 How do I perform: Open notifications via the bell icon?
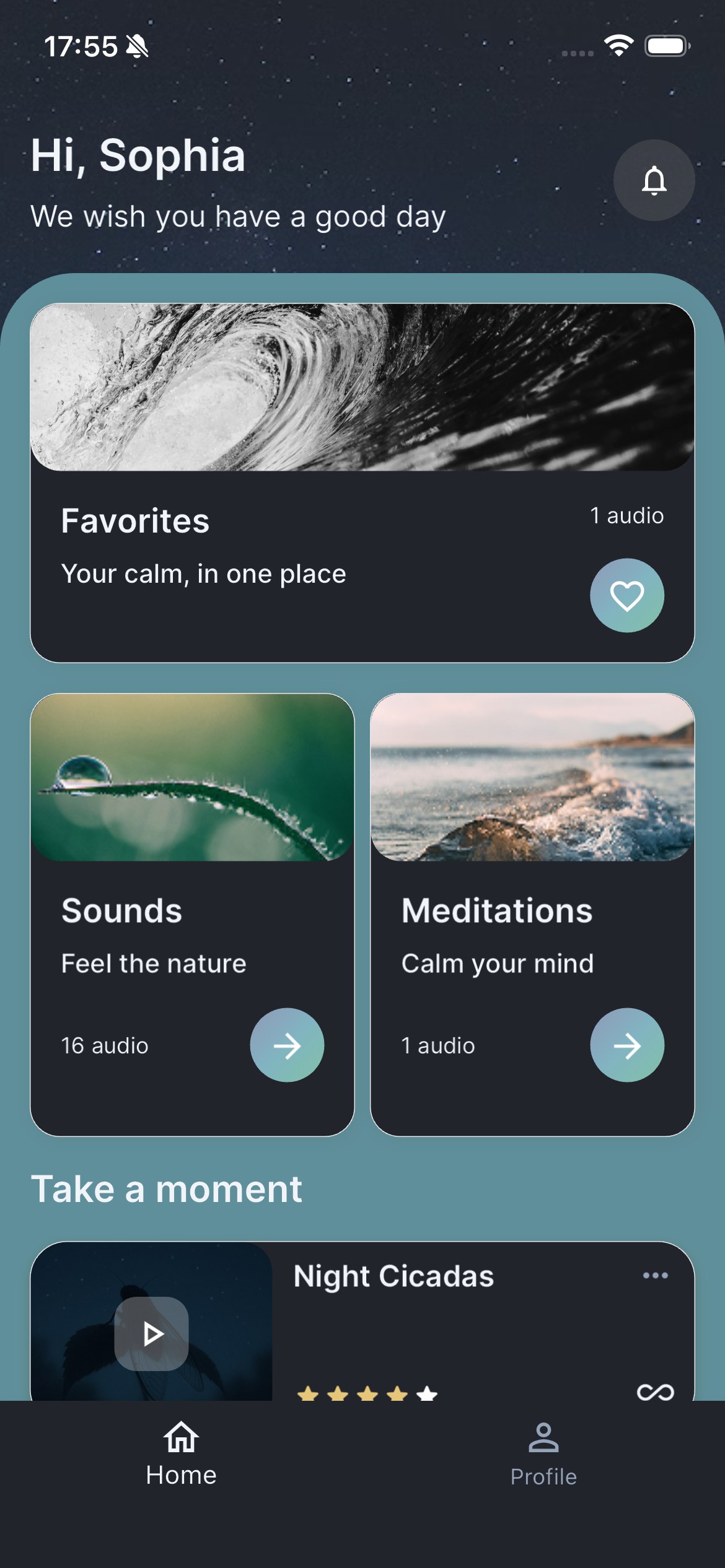pyautogui.click(x=654, y=181)
